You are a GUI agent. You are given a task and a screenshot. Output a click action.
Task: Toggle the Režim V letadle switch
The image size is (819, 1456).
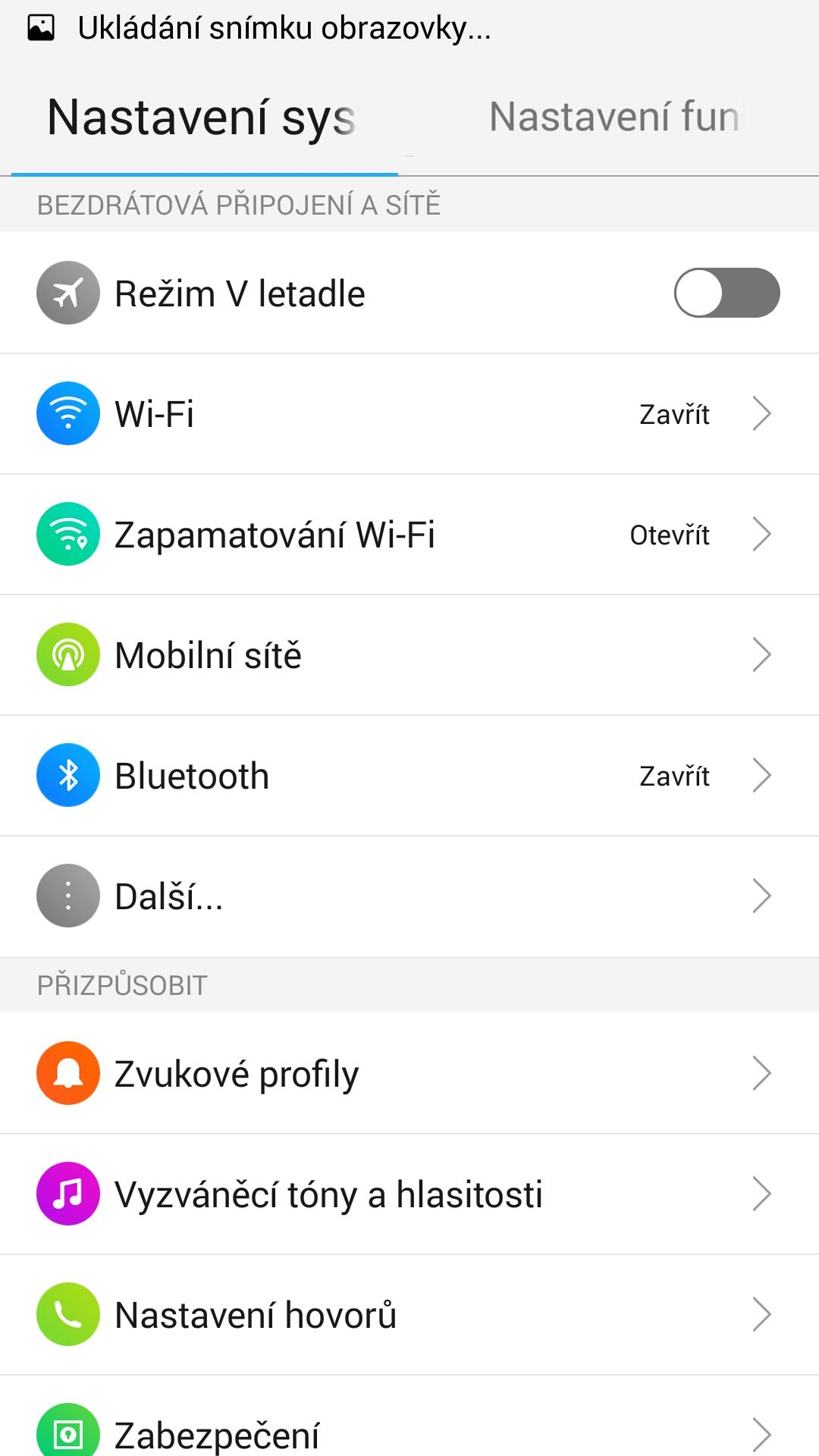coord(726,293)
